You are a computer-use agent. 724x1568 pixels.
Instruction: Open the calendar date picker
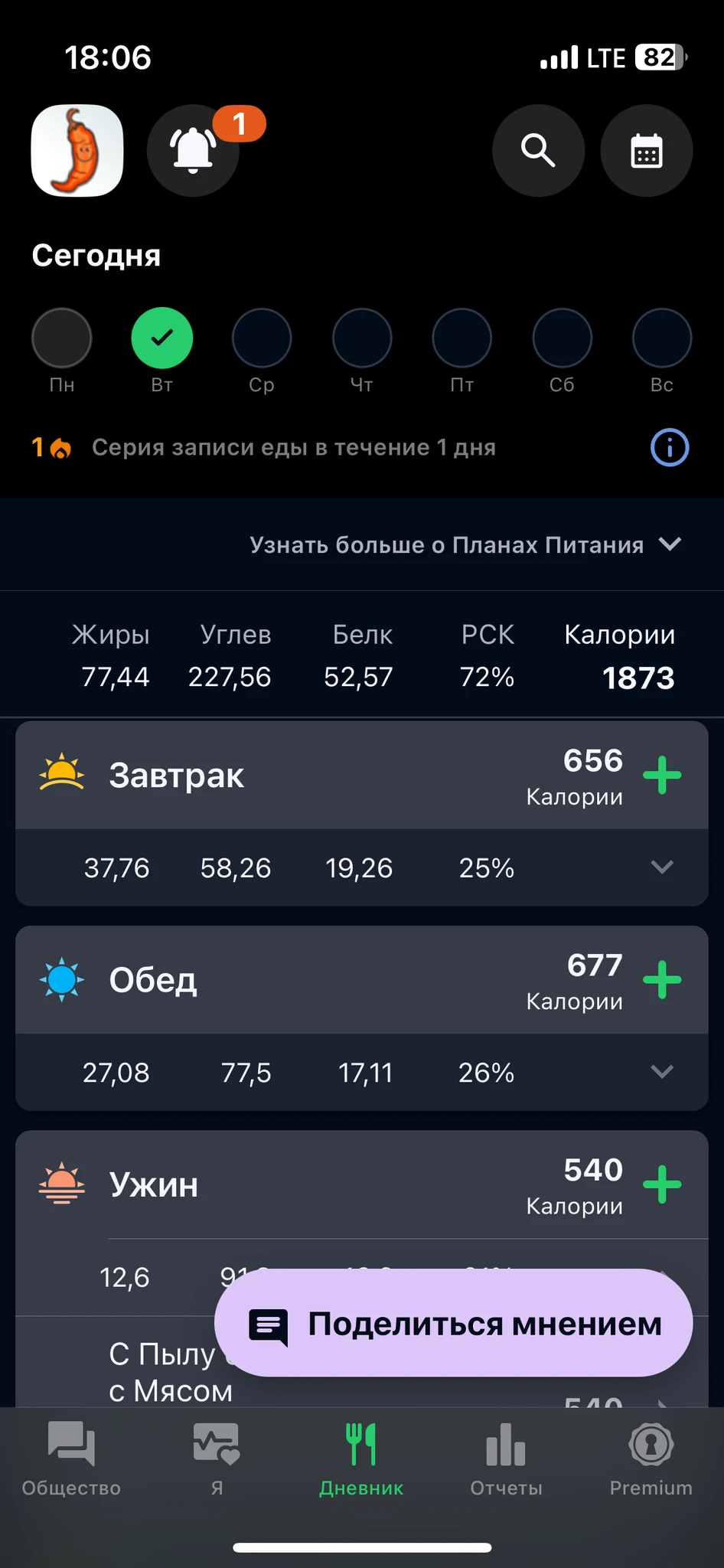[646, 151]
